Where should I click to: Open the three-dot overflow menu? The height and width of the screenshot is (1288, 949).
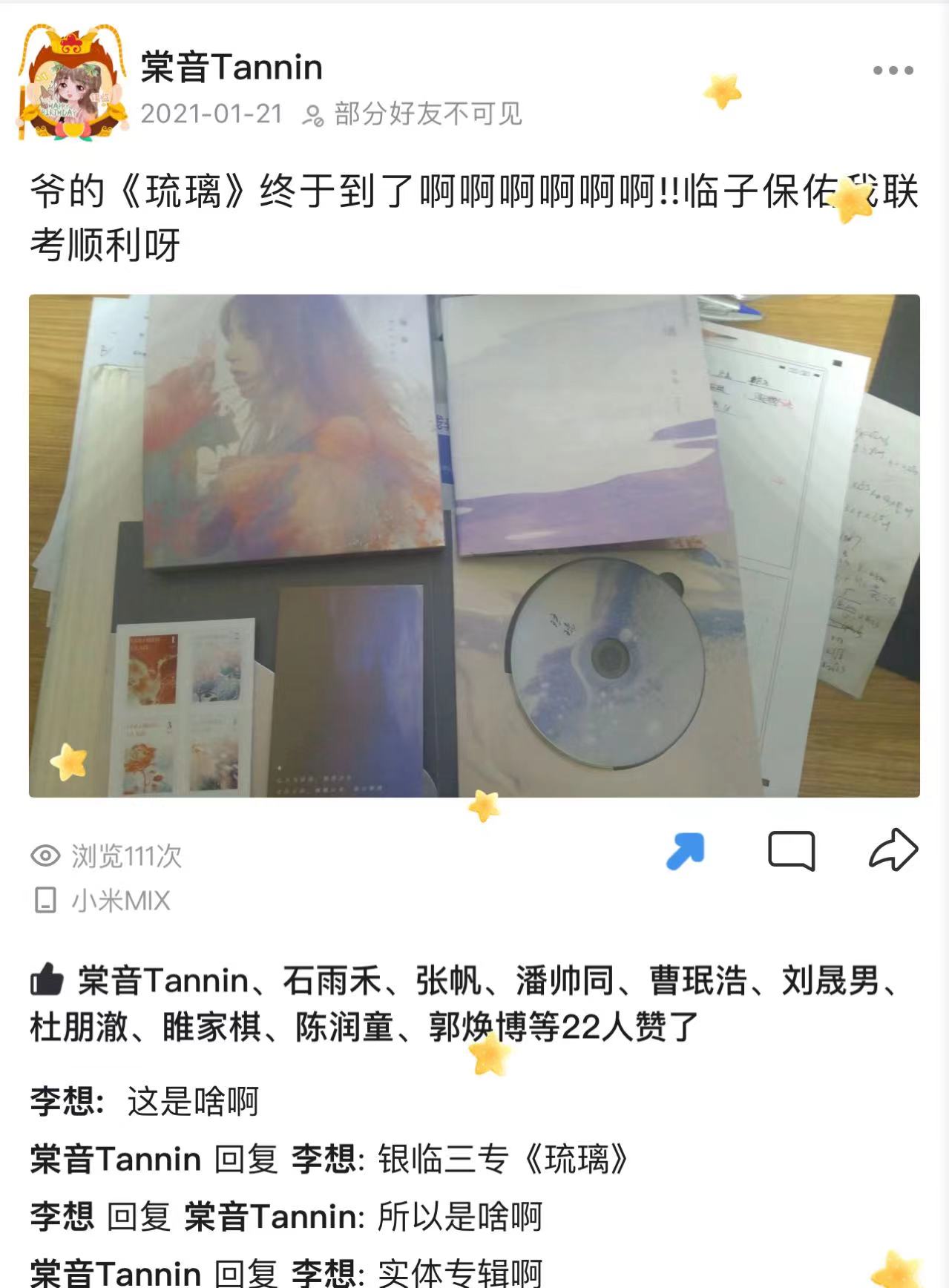coord(893,70)
